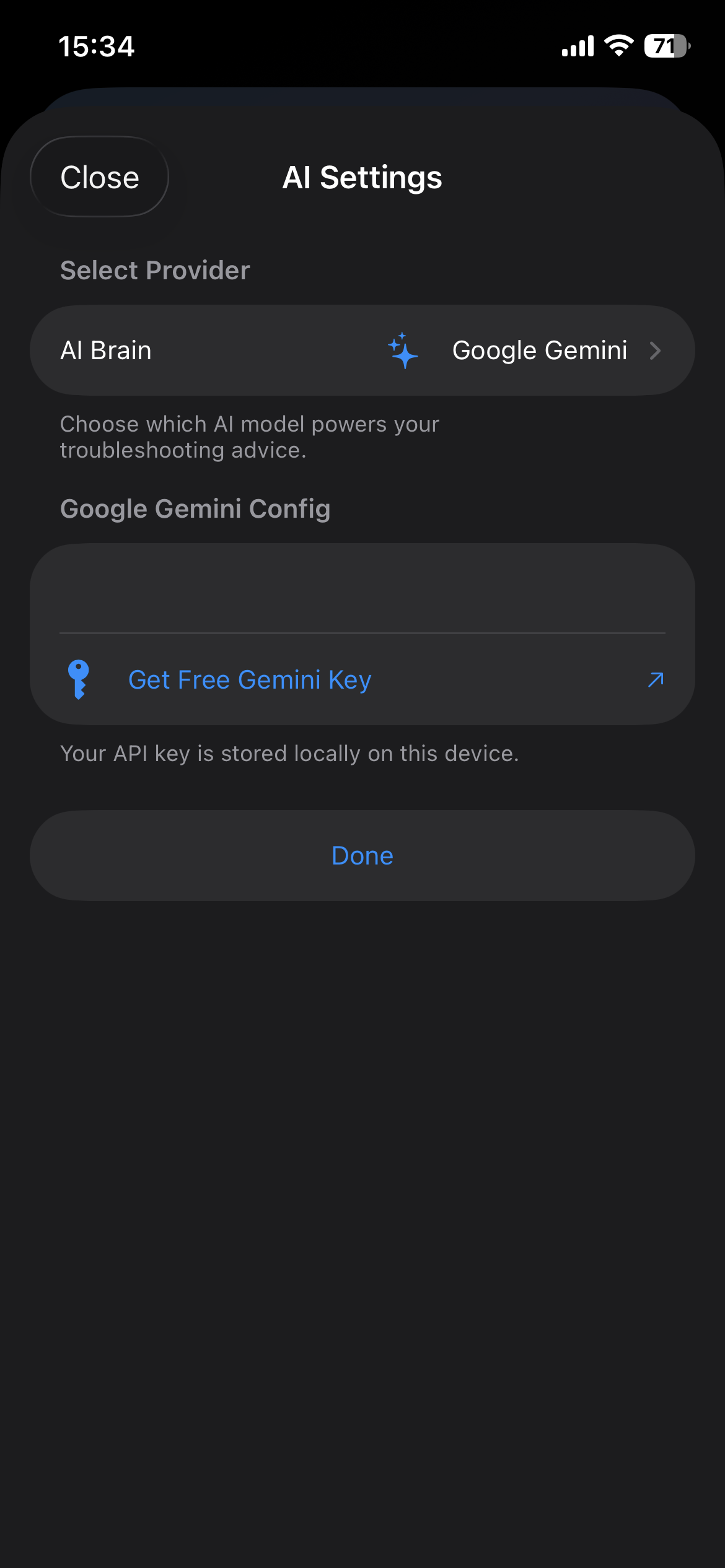Viewport: 725px width, 1568px height.
Task: Focus the empty Gemini API key field
Action: (x=362, y=590)
